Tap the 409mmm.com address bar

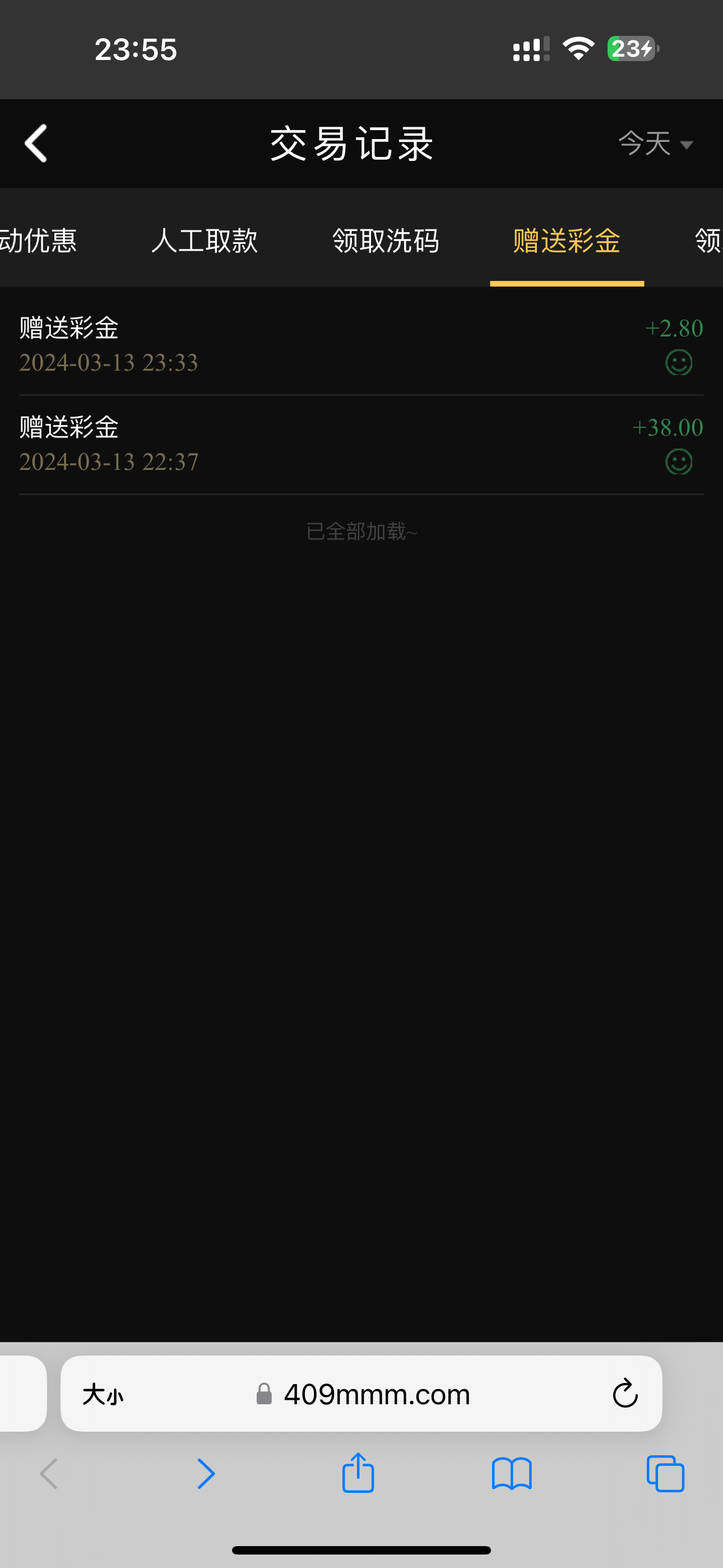point(376,1393)
